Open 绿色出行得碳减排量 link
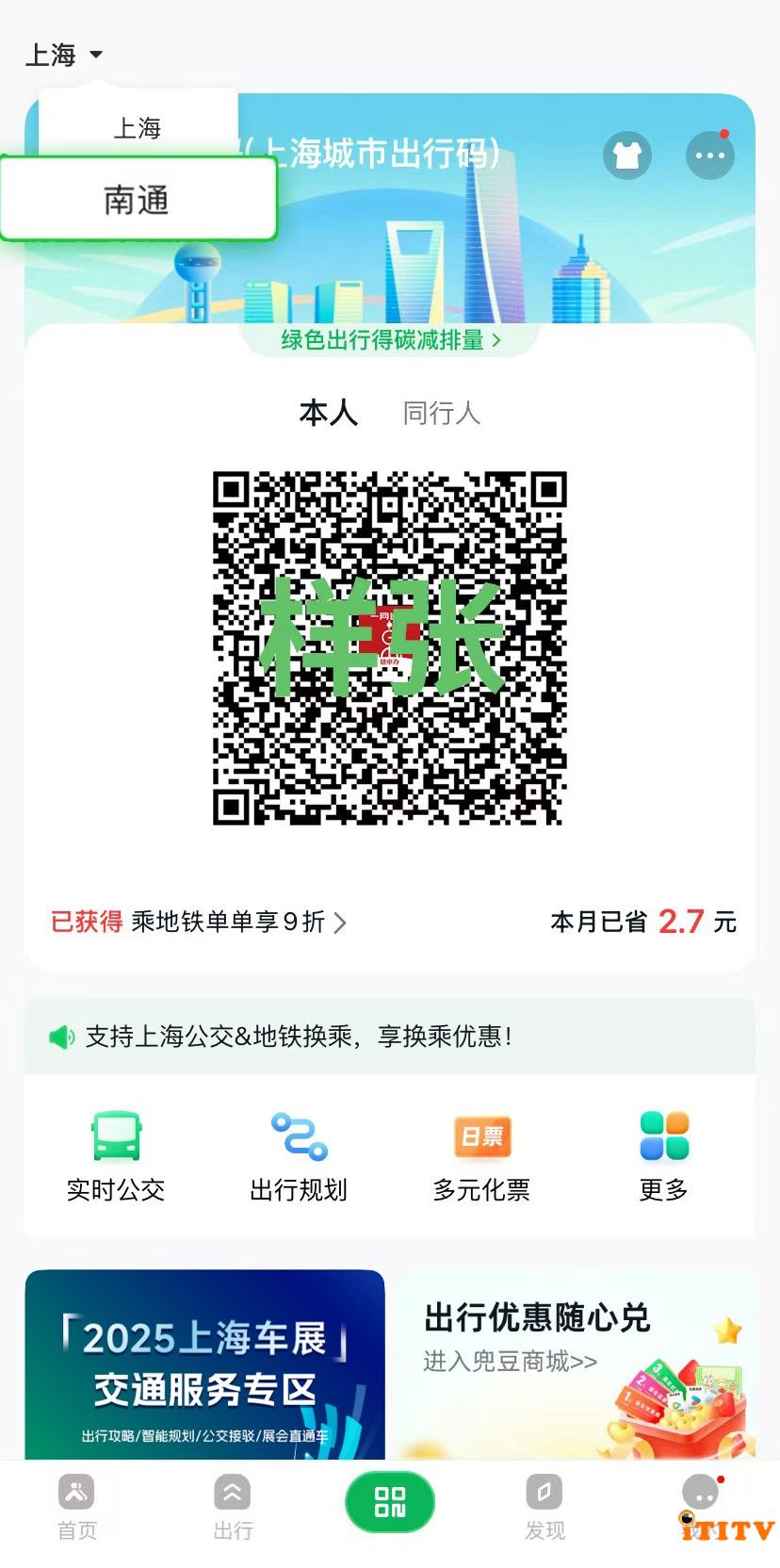This screenshot has height=1568, width=780. tap(390, 339)
